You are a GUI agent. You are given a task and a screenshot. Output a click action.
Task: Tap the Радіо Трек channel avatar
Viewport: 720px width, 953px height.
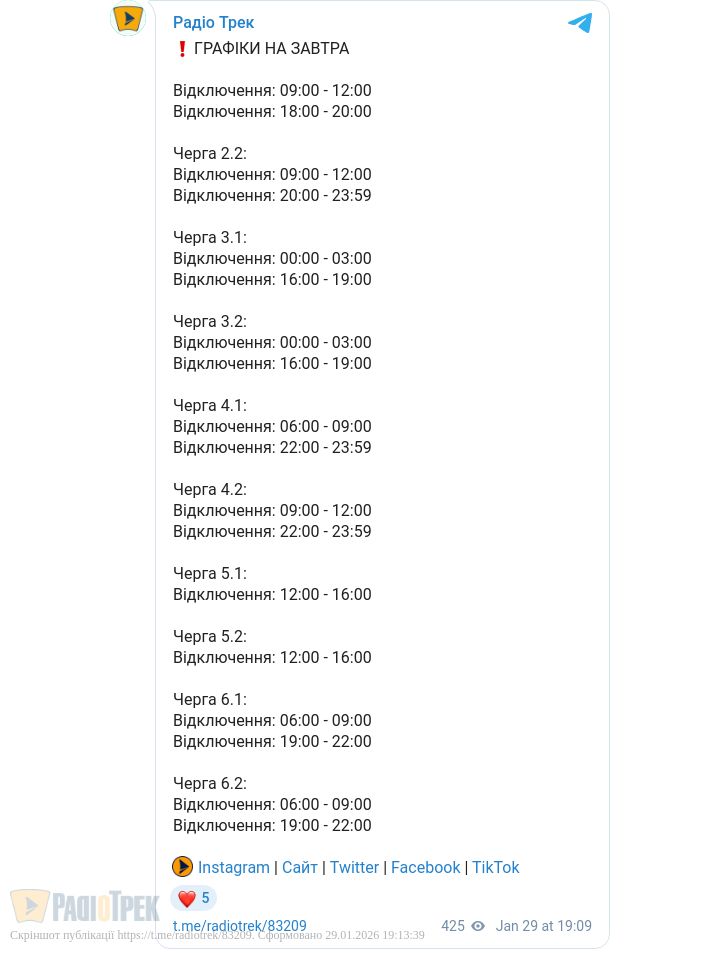pyautogui.click(x=128, y=19)
